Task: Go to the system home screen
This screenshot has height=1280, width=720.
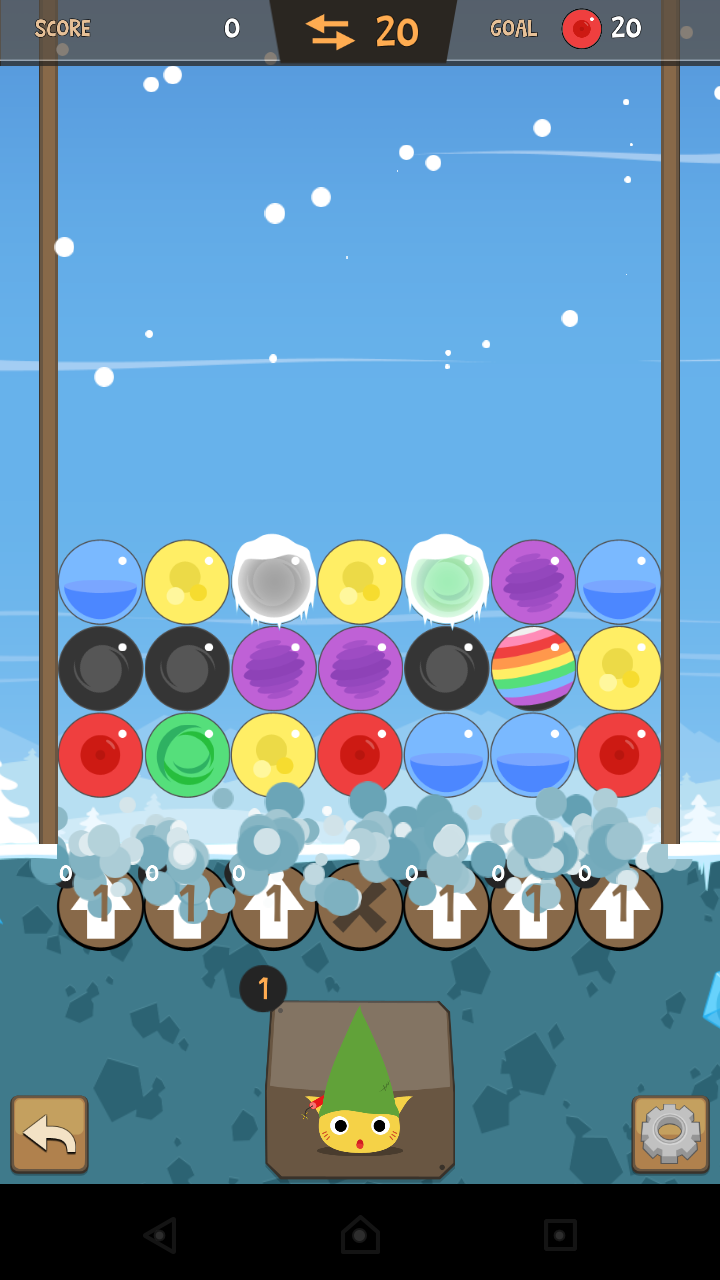Action: click(360, 1234)
